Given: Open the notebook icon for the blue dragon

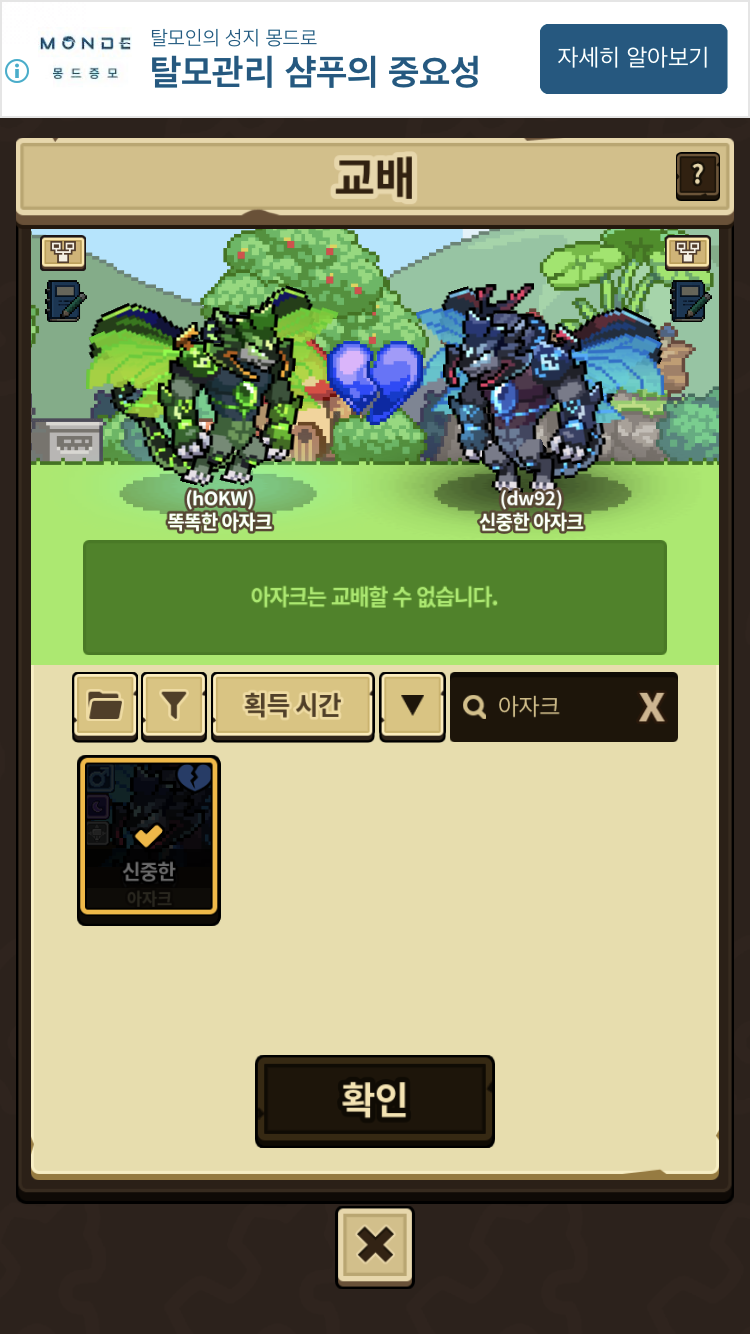Looking at the screenshot, I should (691, 301).
